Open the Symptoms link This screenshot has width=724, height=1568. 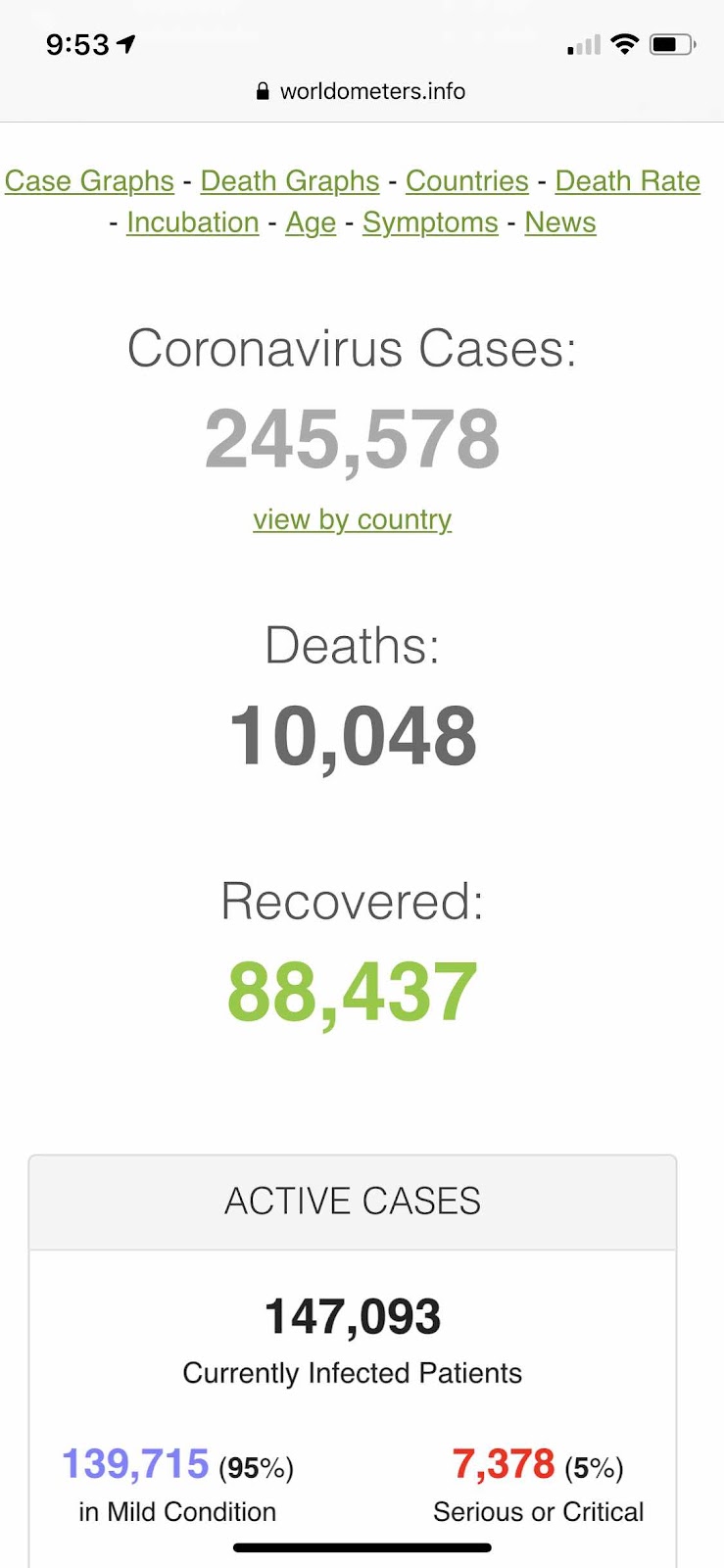pyautogui.click(x=430, y=223)
